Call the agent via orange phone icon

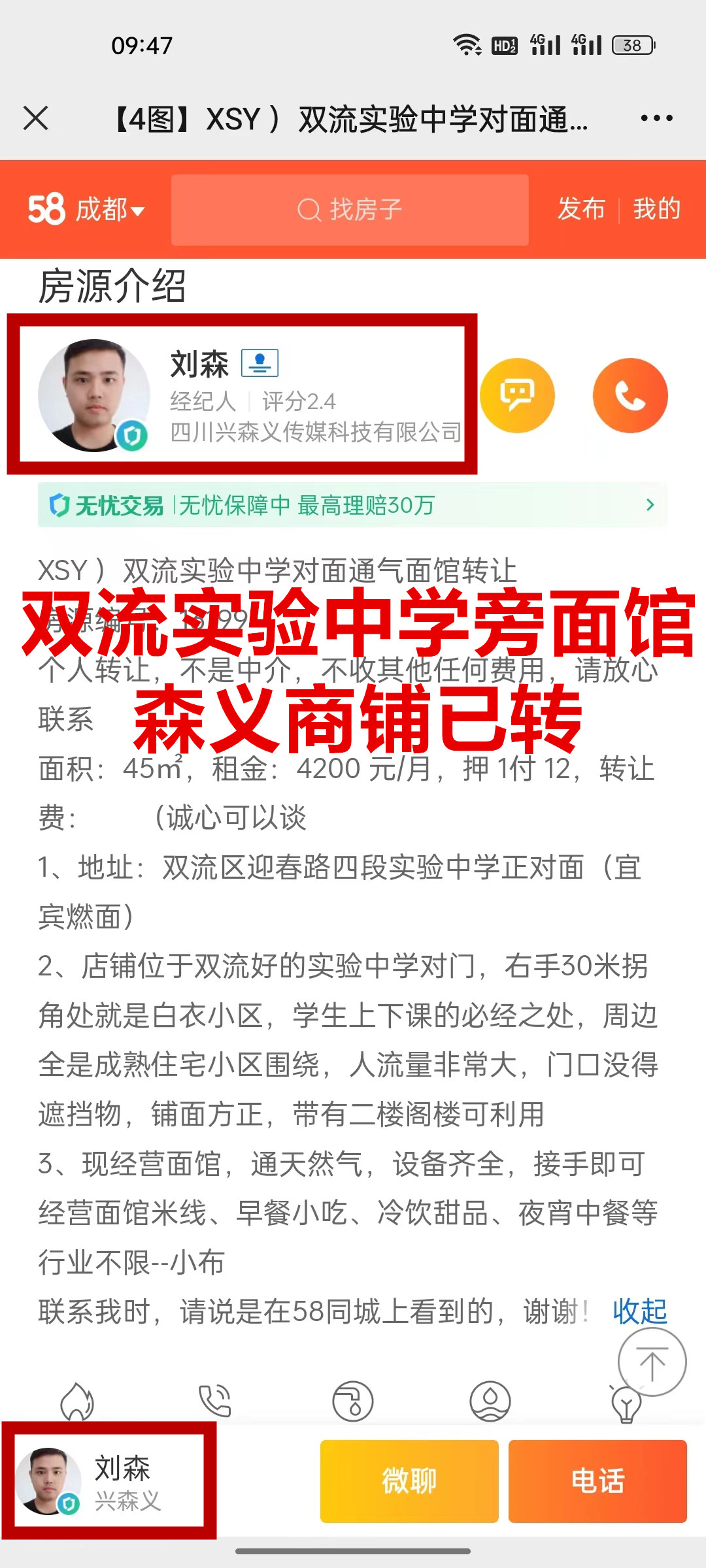tap(630, 395)
